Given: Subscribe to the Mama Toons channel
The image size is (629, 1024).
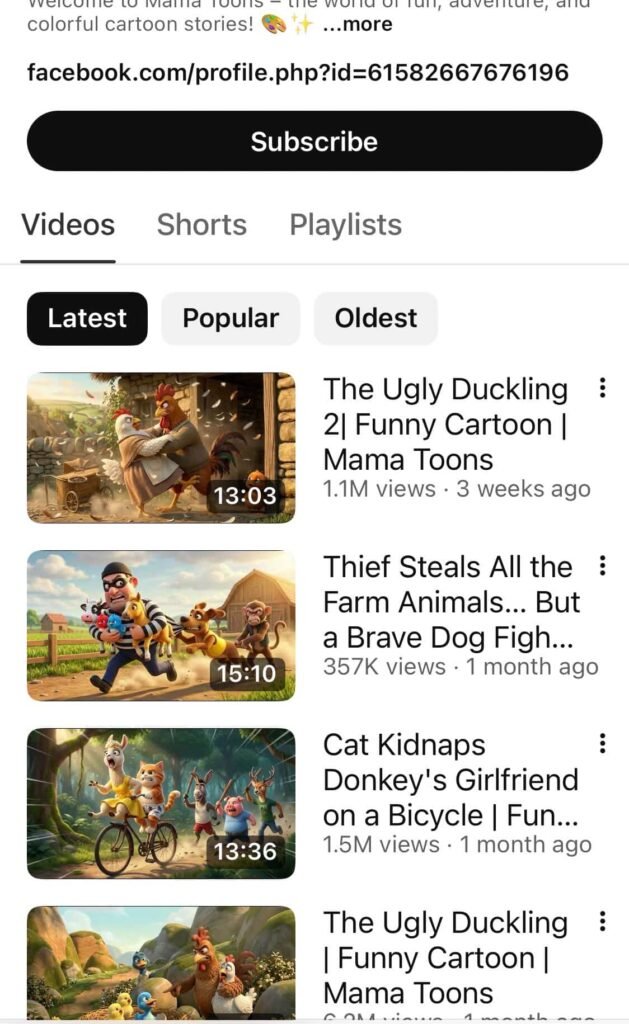Looking at the screenshot, I should pyautogui.click(x=314, y=141).
